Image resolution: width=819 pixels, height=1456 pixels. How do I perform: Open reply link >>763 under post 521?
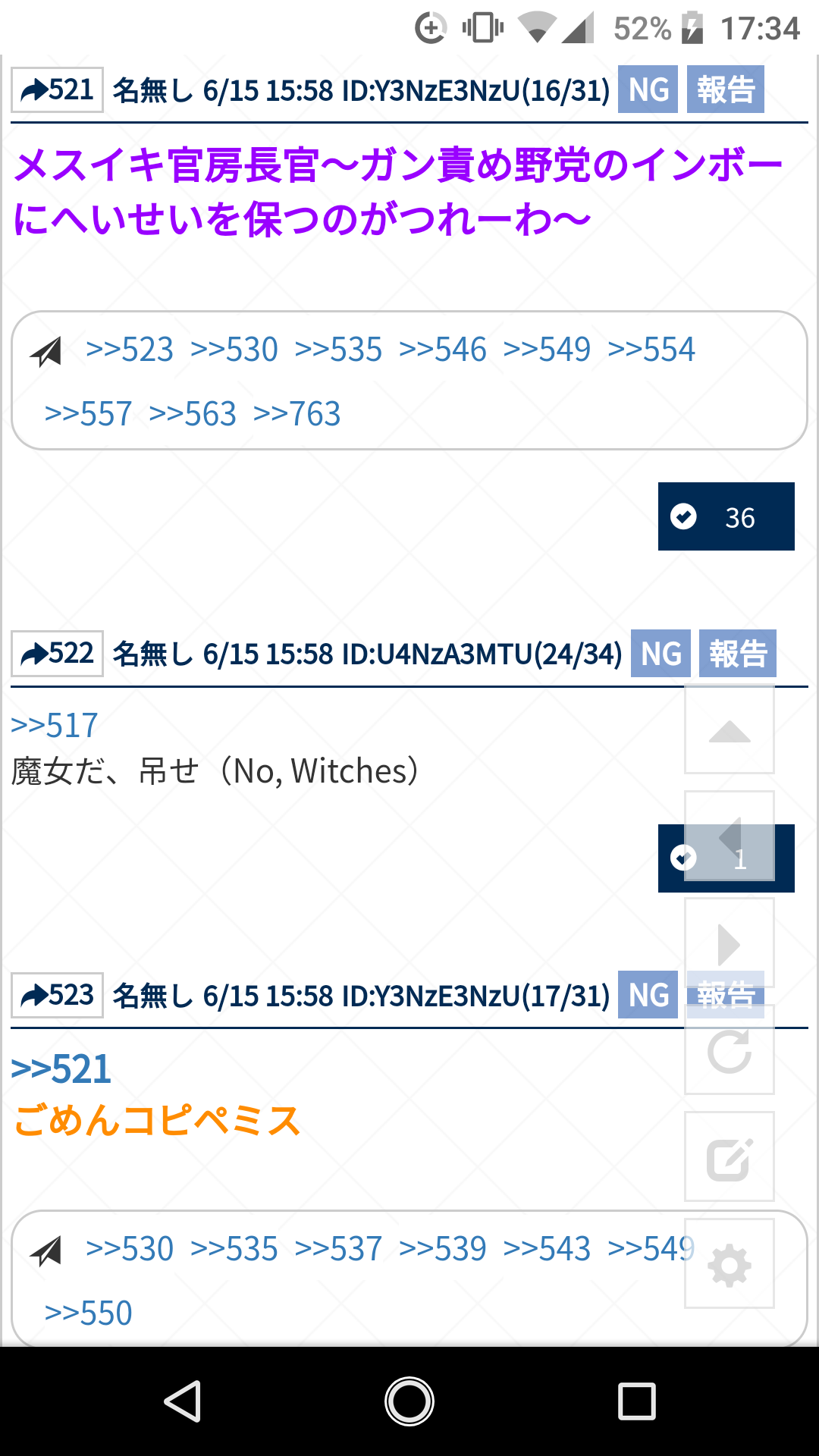[x=297, y=414]
